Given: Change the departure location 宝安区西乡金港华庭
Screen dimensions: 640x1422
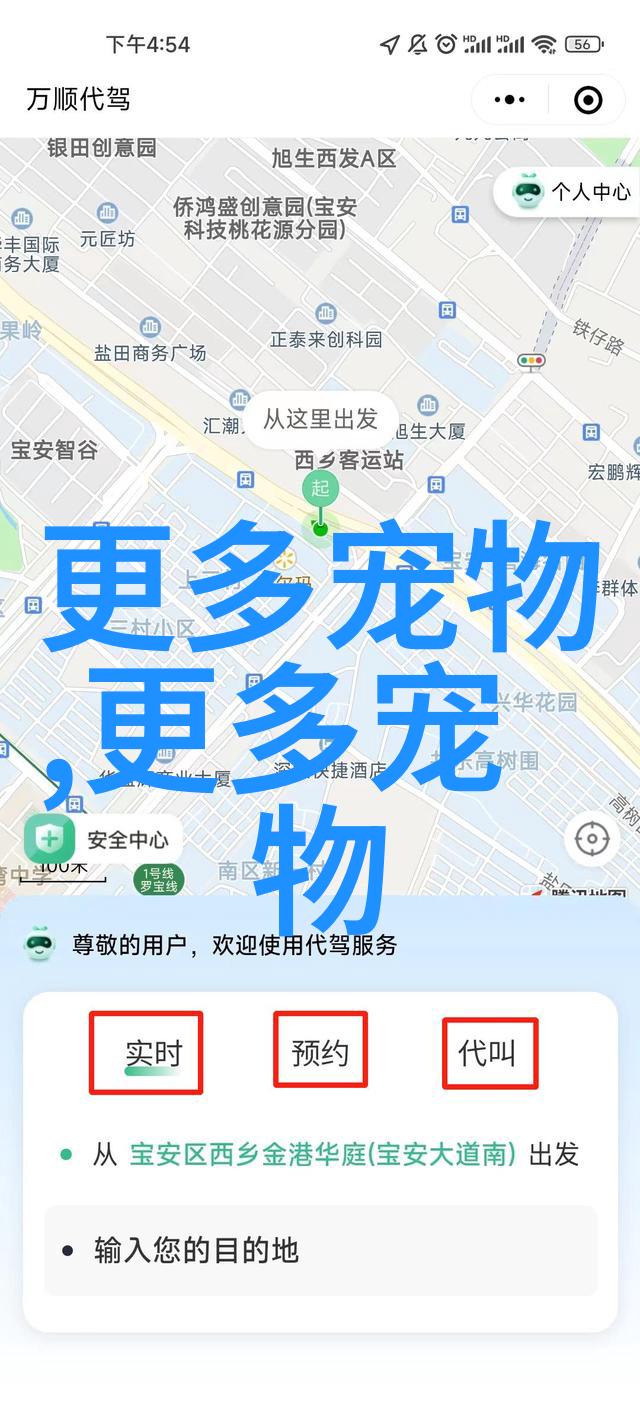Looking at the screenshot, I should 322,1155.
